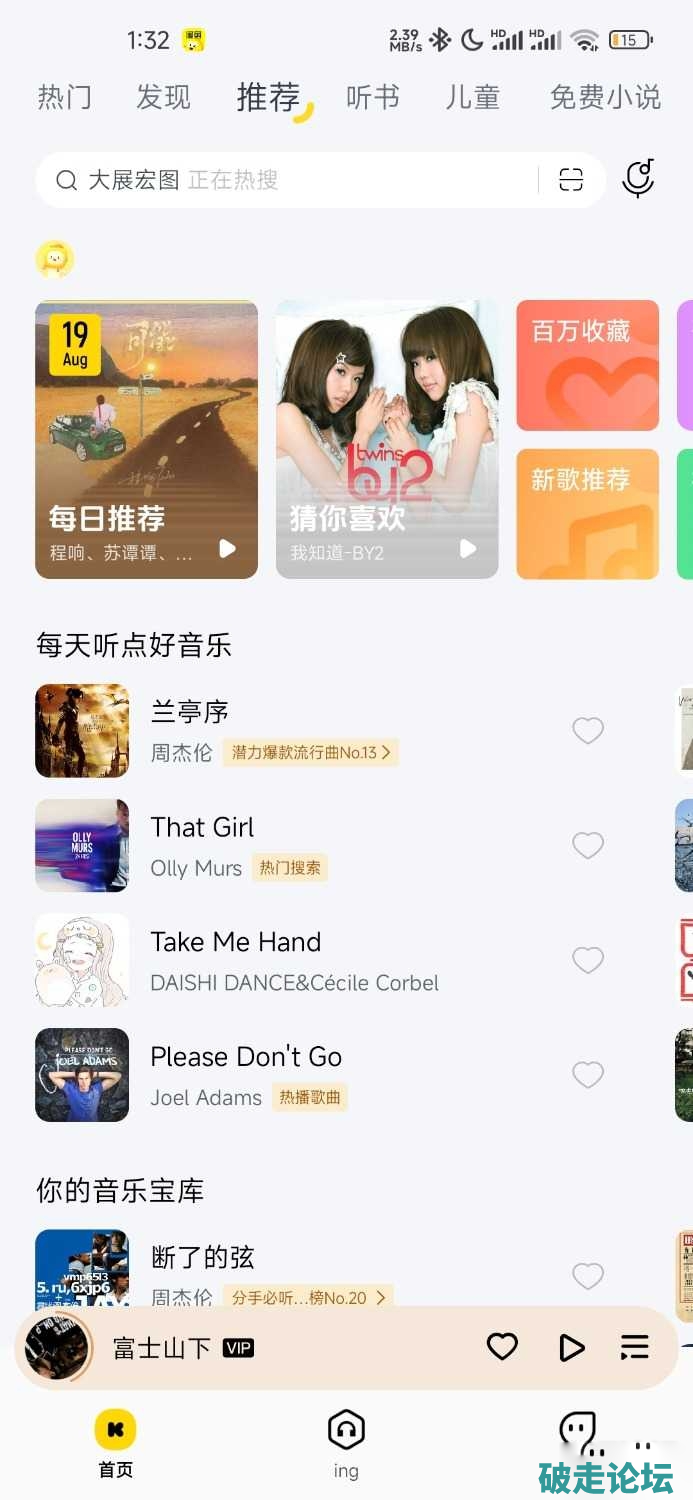Tap the search box showing 大展宏图
This screenshot has width=693, height=1500.
click(290, 180)
